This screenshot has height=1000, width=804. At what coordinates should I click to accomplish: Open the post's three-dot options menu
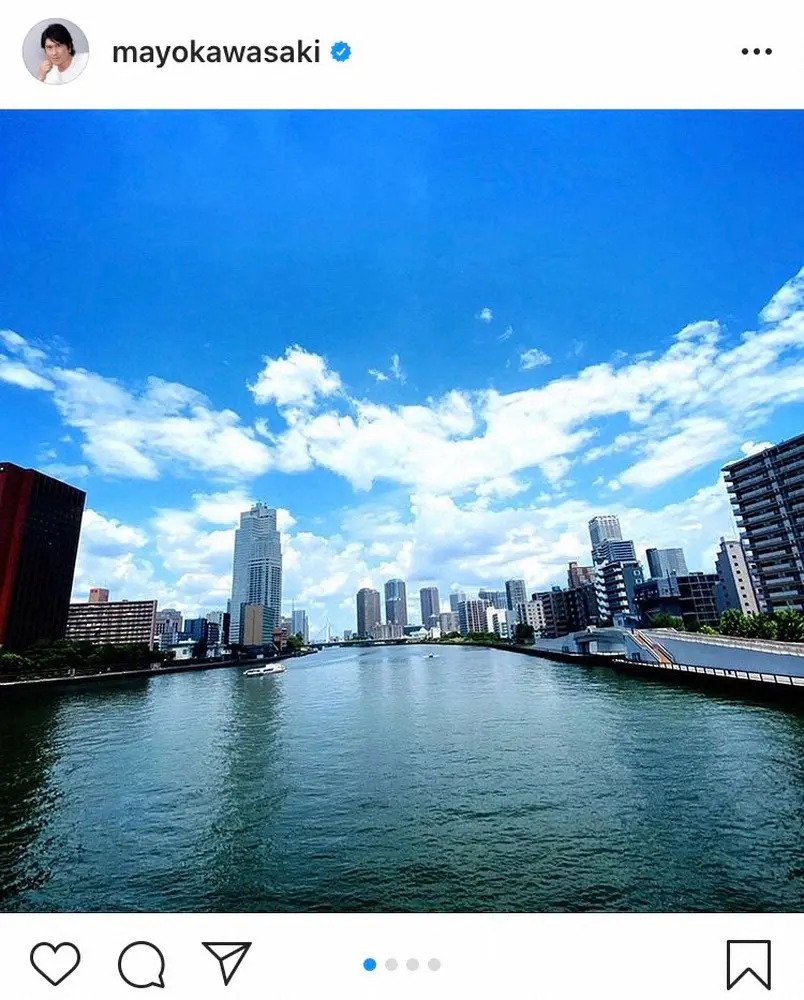(x=756, y=52)
